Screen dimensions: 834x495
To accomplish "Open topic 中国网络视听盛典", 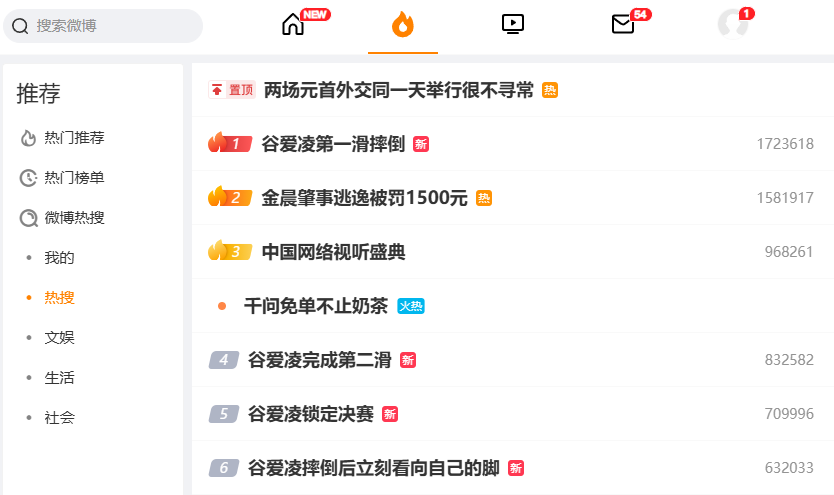I will click(x=333, y=252).
